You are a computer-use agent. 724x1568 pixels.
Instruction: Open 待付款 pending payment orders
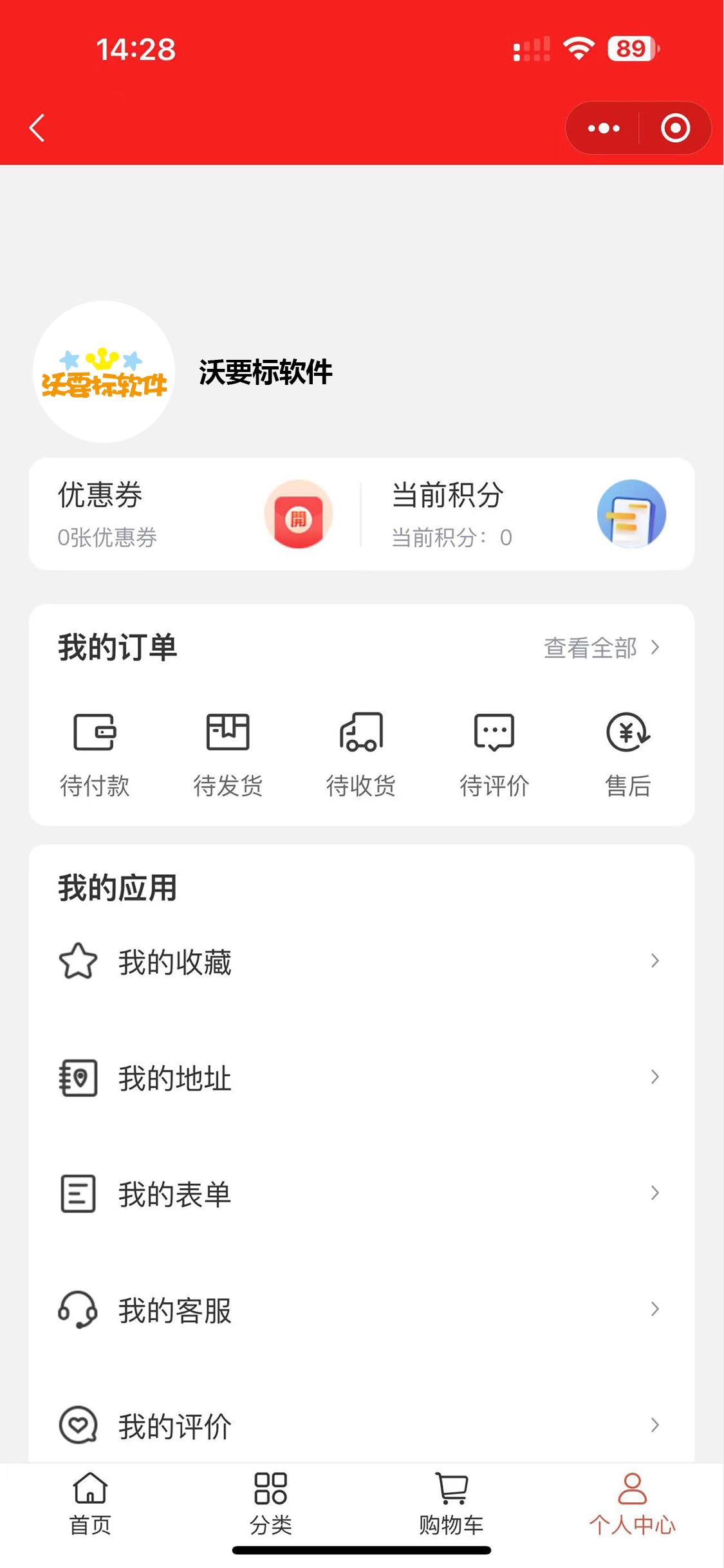point(95,755)
